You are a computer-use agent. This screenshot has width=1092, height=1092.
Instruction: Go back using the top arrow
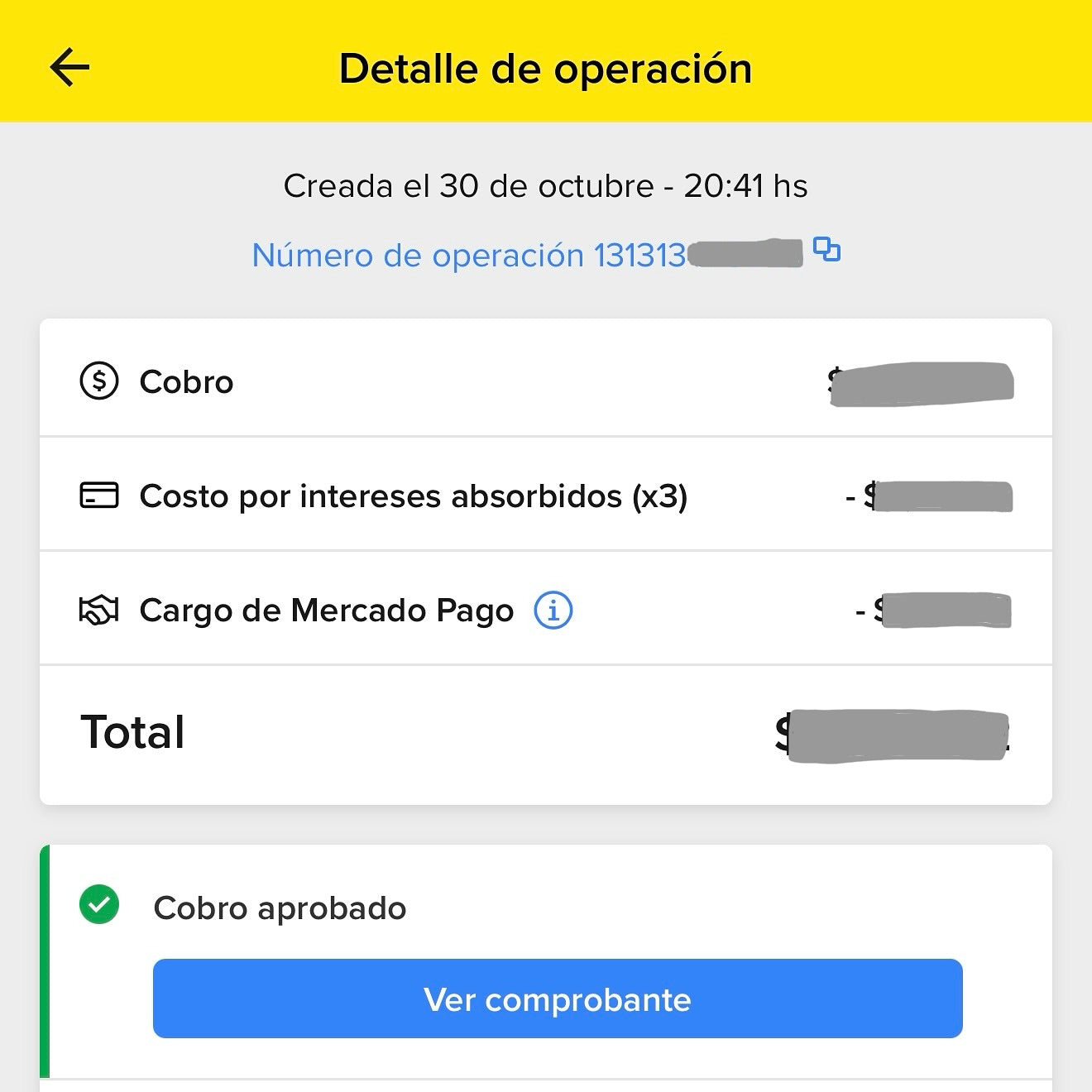(x=69, y=68)
